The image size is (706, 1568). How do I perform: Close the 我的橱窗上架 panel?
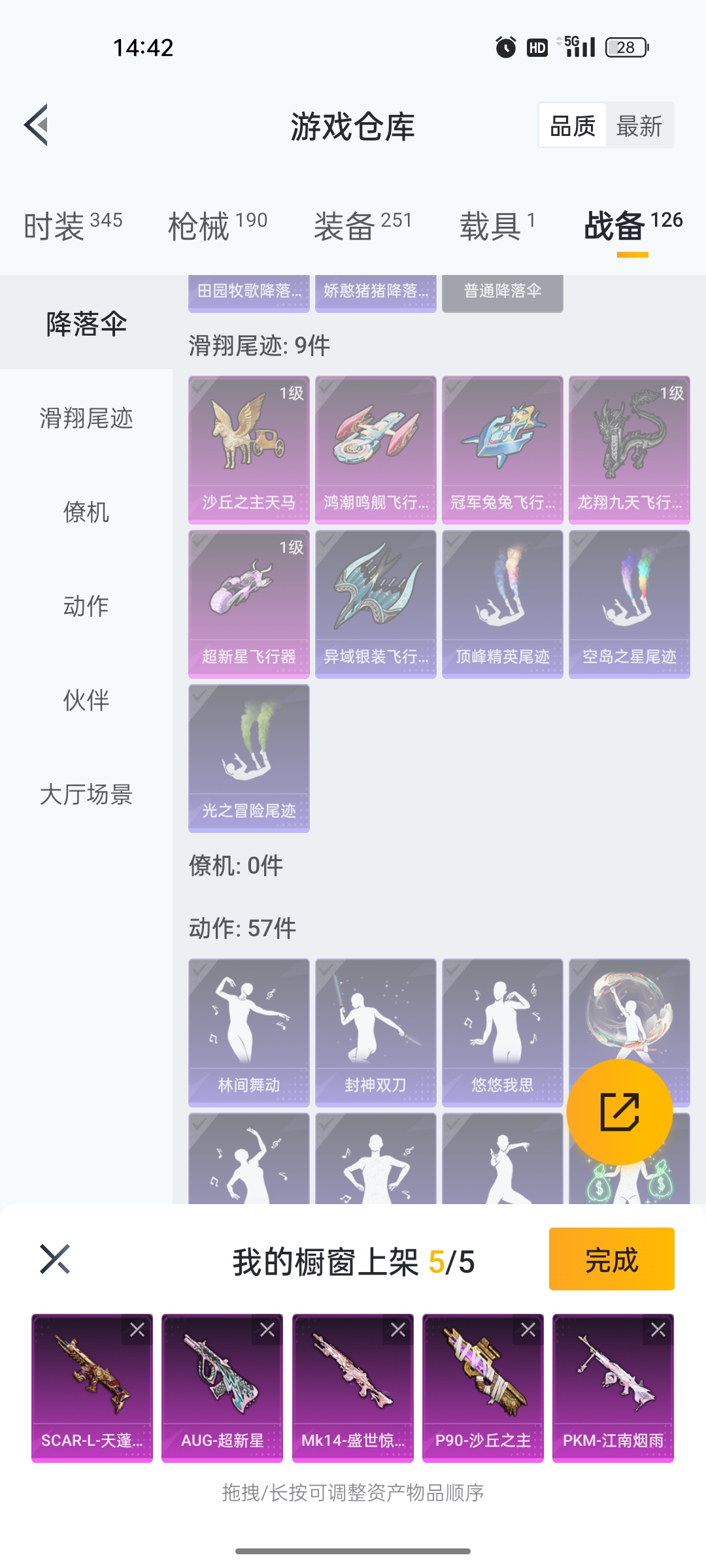point(55,1259)
